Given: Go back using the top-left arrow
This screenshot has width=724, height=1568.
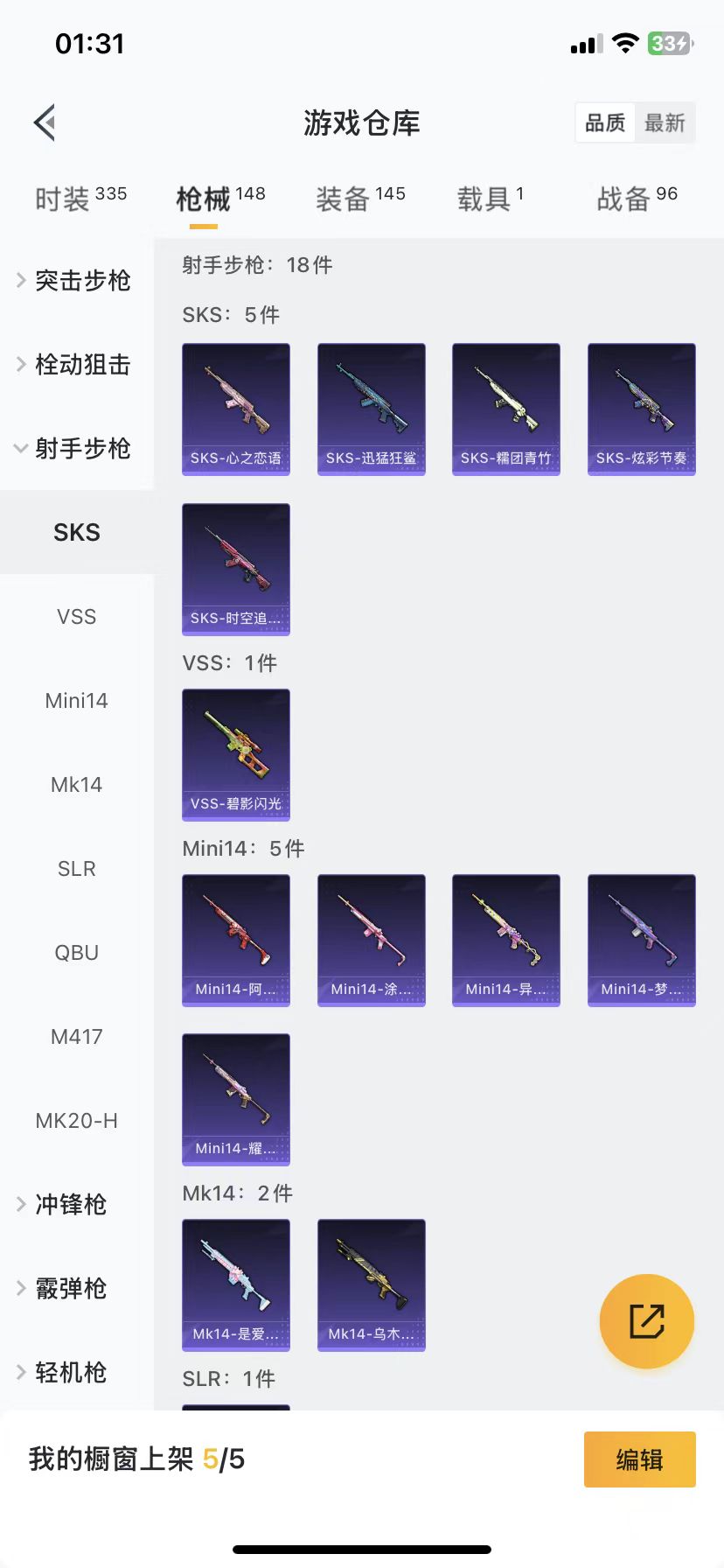Looking at the screenshot, I should [45, 122].
